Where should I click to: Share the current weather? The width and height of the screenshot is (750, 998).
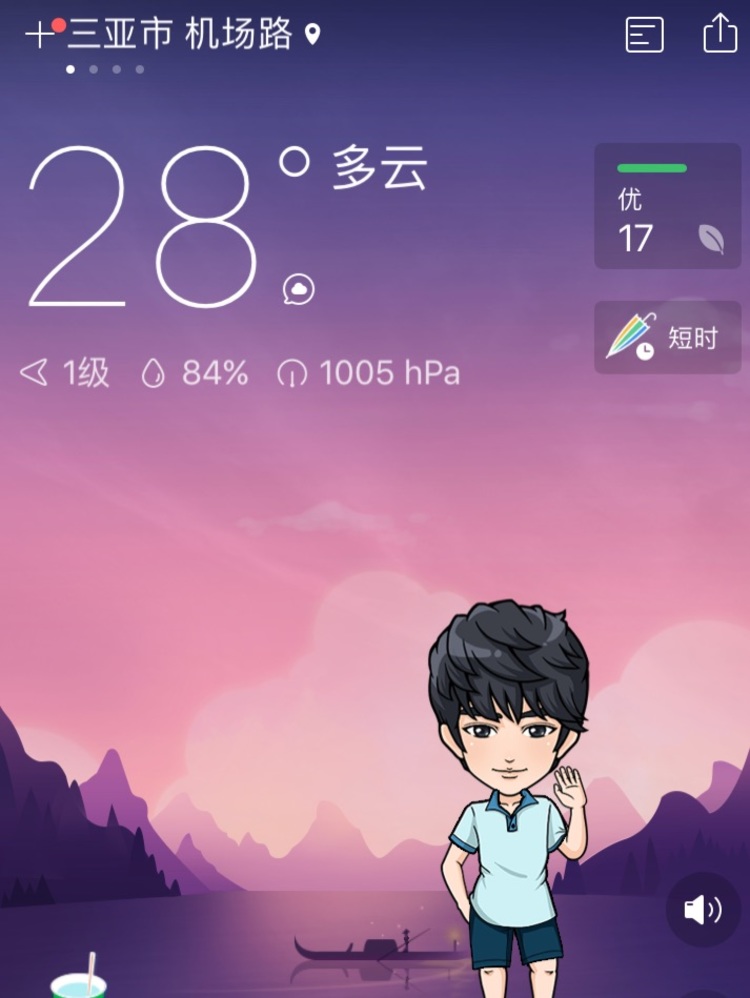720,33
